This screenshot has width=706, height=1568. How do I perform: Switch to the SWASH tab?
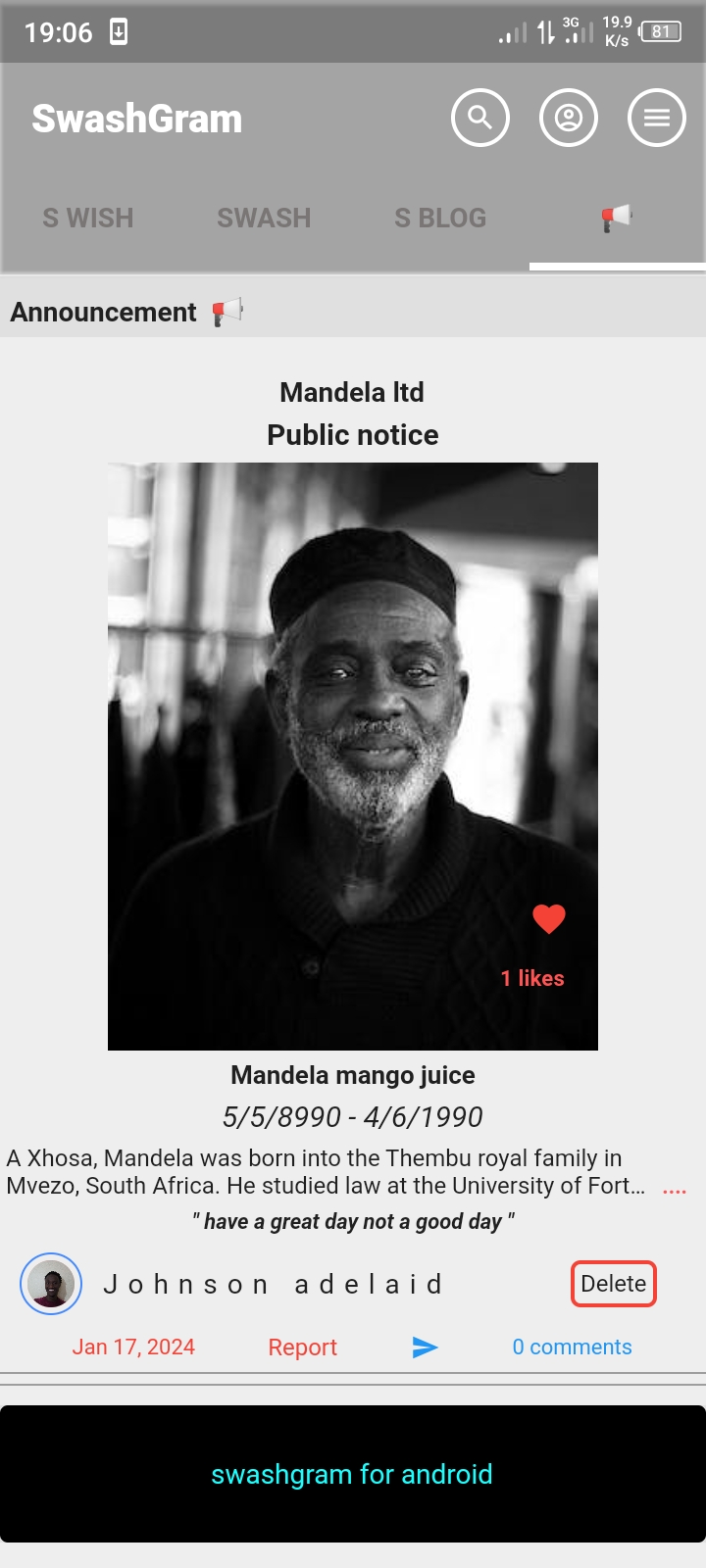pyautogui.click(x=263, y=217)
